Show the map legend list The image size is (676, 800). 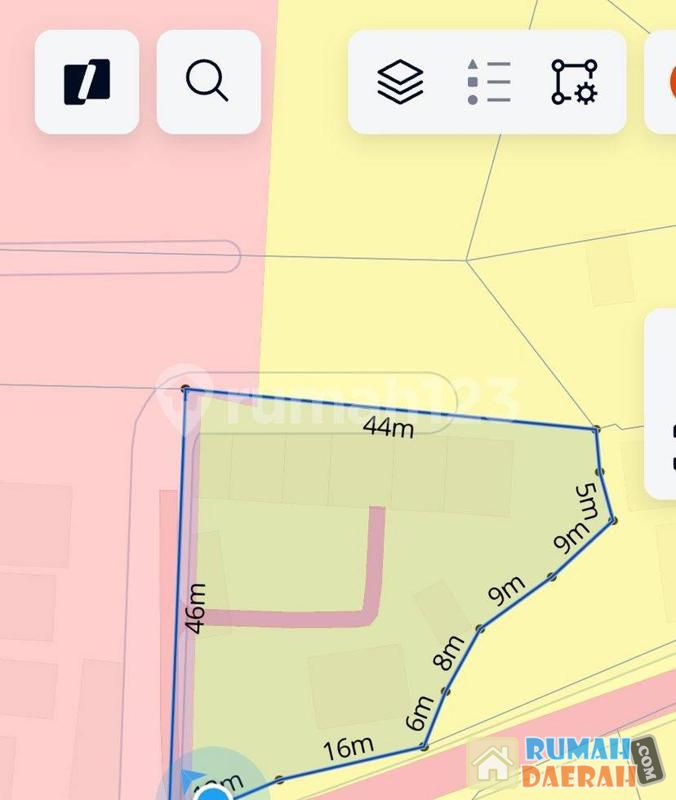pyautogui.click(x=488, y=82)
